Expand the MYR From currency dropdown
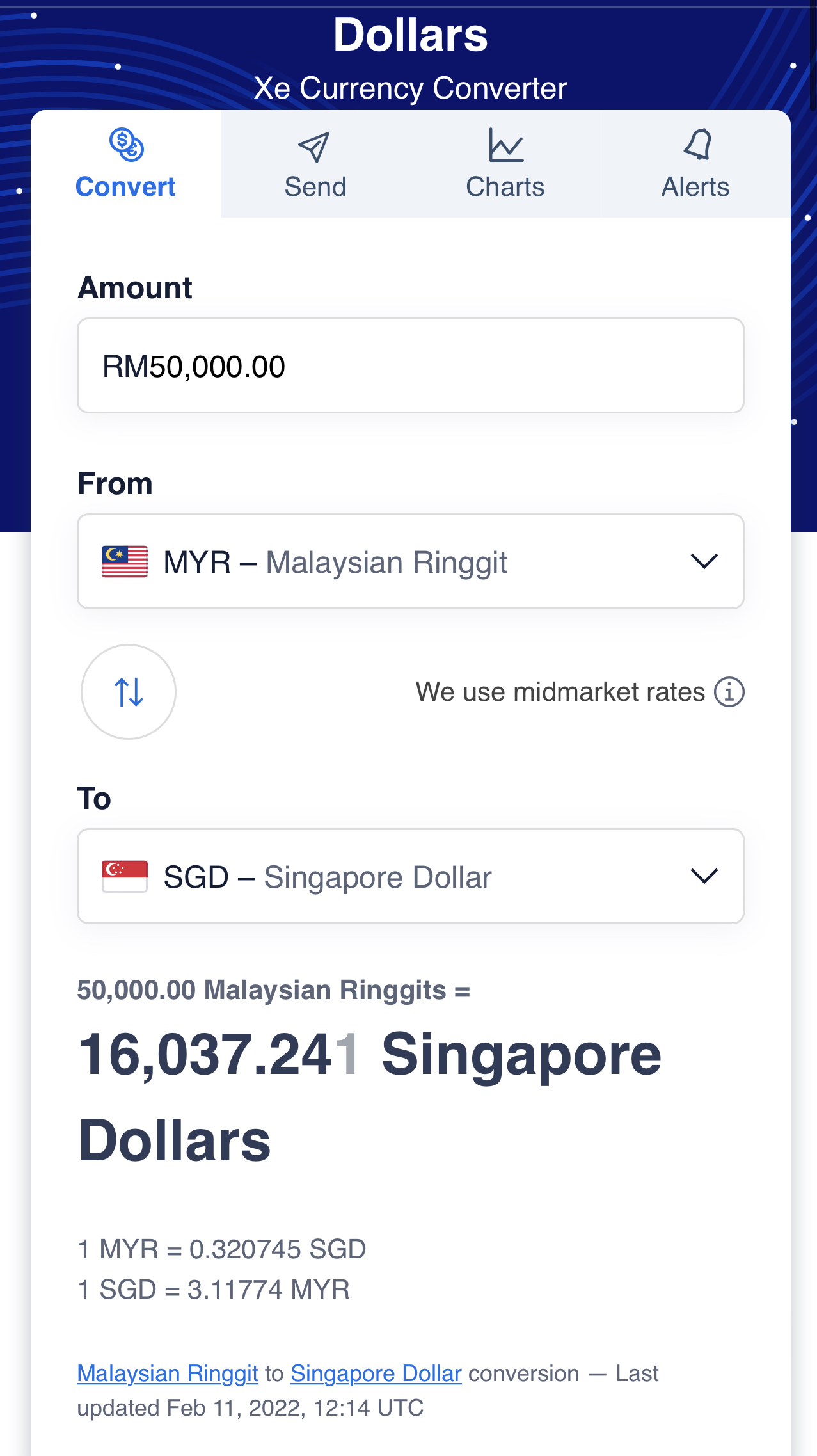Image resolution: width=817 pixels, height=1456 pixels. (x=410, y=561)
